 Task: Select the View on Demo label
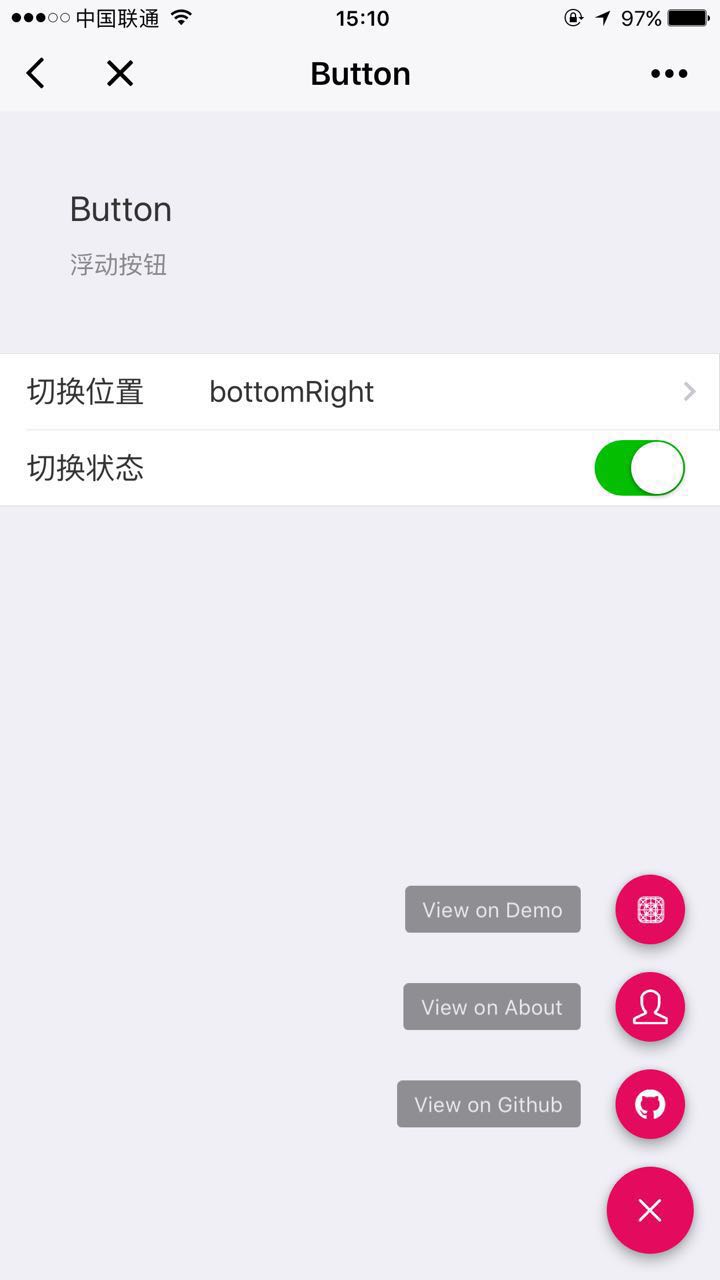pyautogui.click(x=493, y=909)
